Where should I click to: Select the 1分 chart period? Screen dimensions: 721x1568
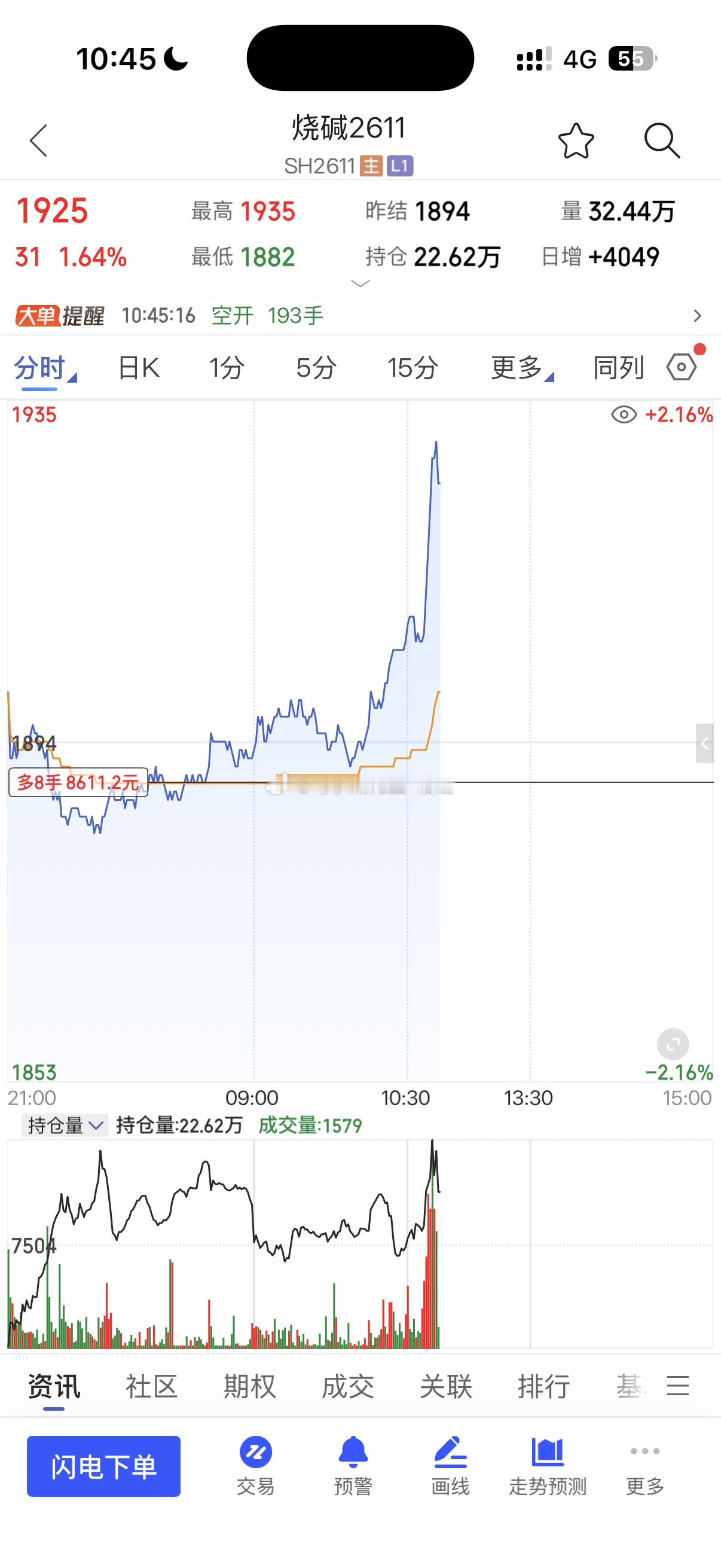[x=227, y=368]
